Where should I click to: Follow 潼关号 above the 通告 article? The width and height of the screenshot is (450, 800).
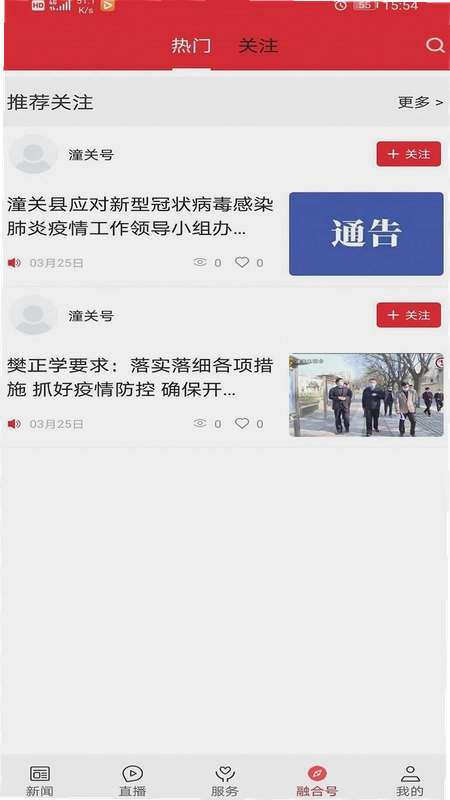point(409,154)
